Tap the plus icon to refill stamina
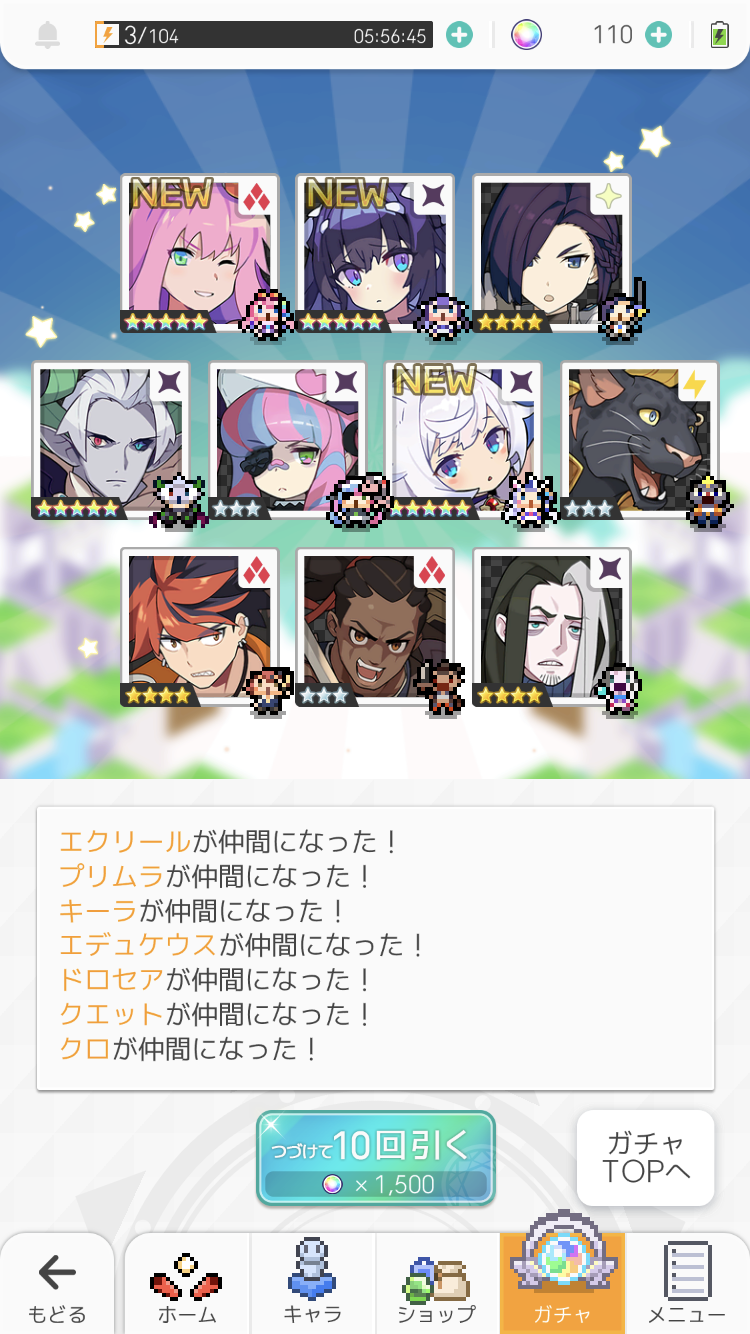The width and height of the screenshot is (750, 1334). (x=459, y=35)
